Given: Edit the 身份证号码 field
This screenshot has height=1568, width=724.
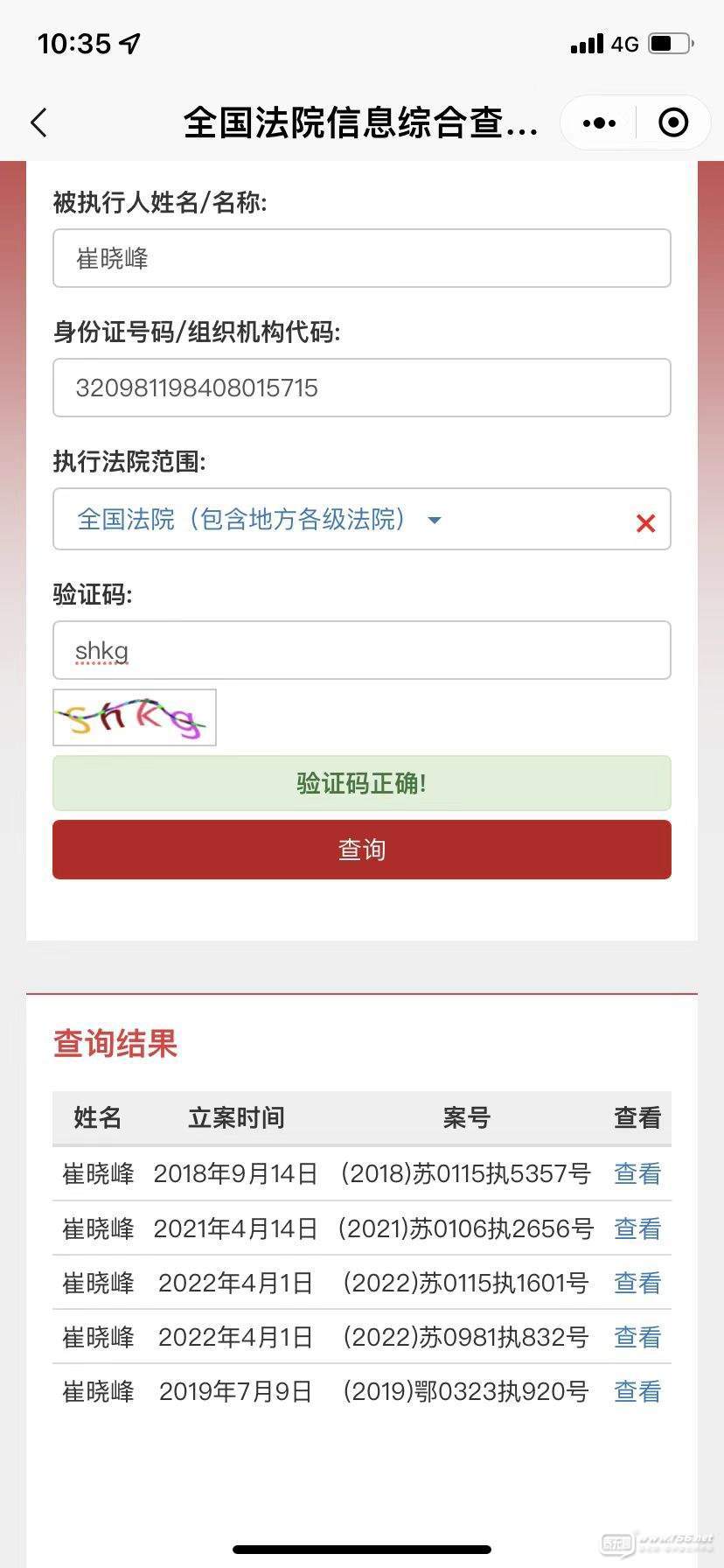Looking at the screenshot, I should pos(362,388).
